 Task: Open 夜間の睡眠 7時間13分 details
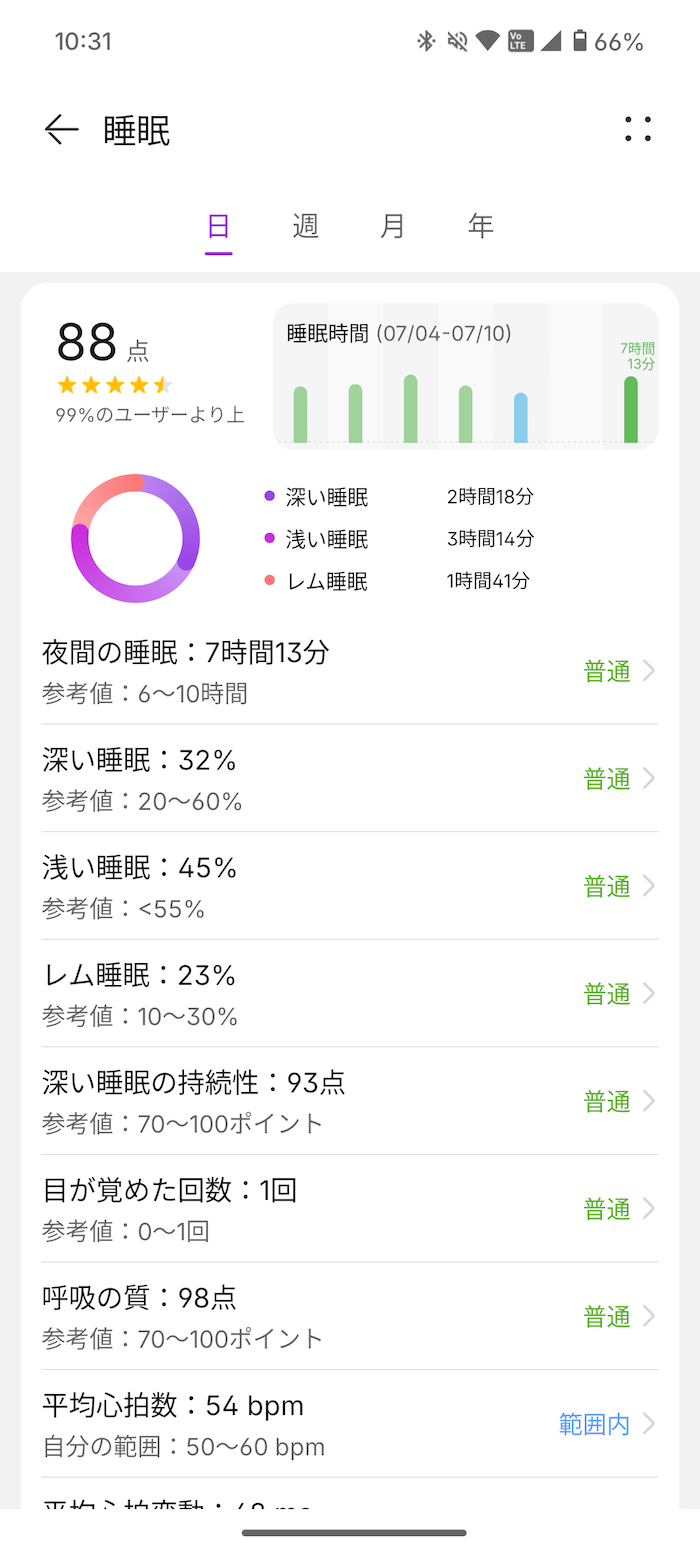350,671
